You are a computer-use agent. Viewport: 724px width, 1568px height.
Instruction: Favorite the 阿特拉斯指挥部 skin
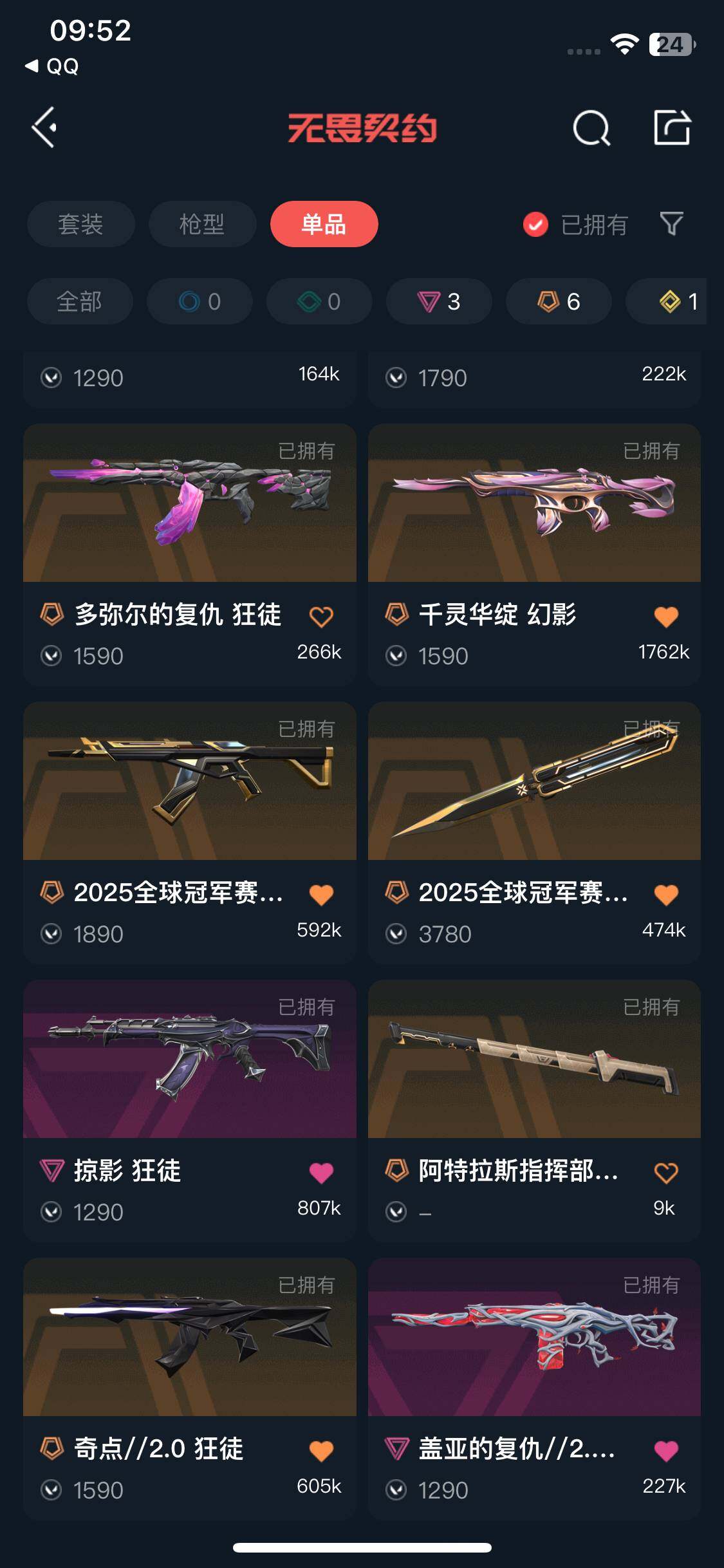[x=667, y=1171]
